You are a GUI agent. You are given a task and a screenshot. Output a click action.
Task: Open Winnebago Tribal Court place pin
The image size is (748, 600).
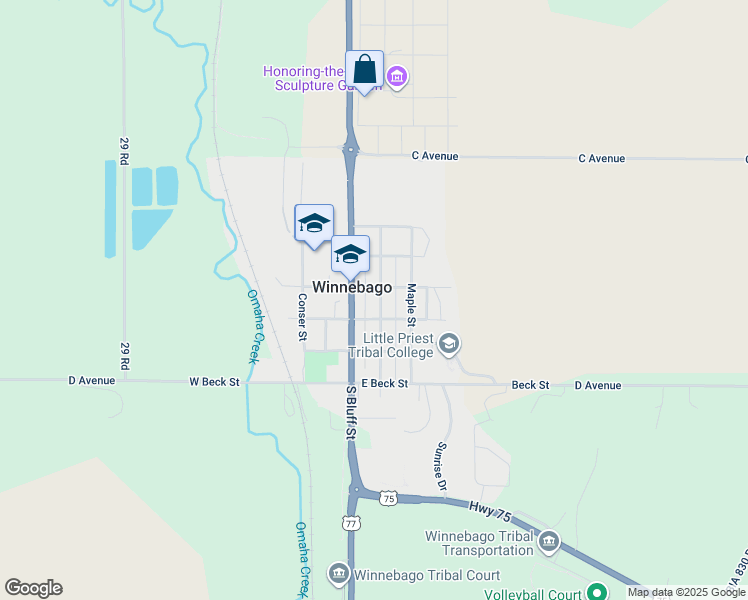[x=339, y=574]
